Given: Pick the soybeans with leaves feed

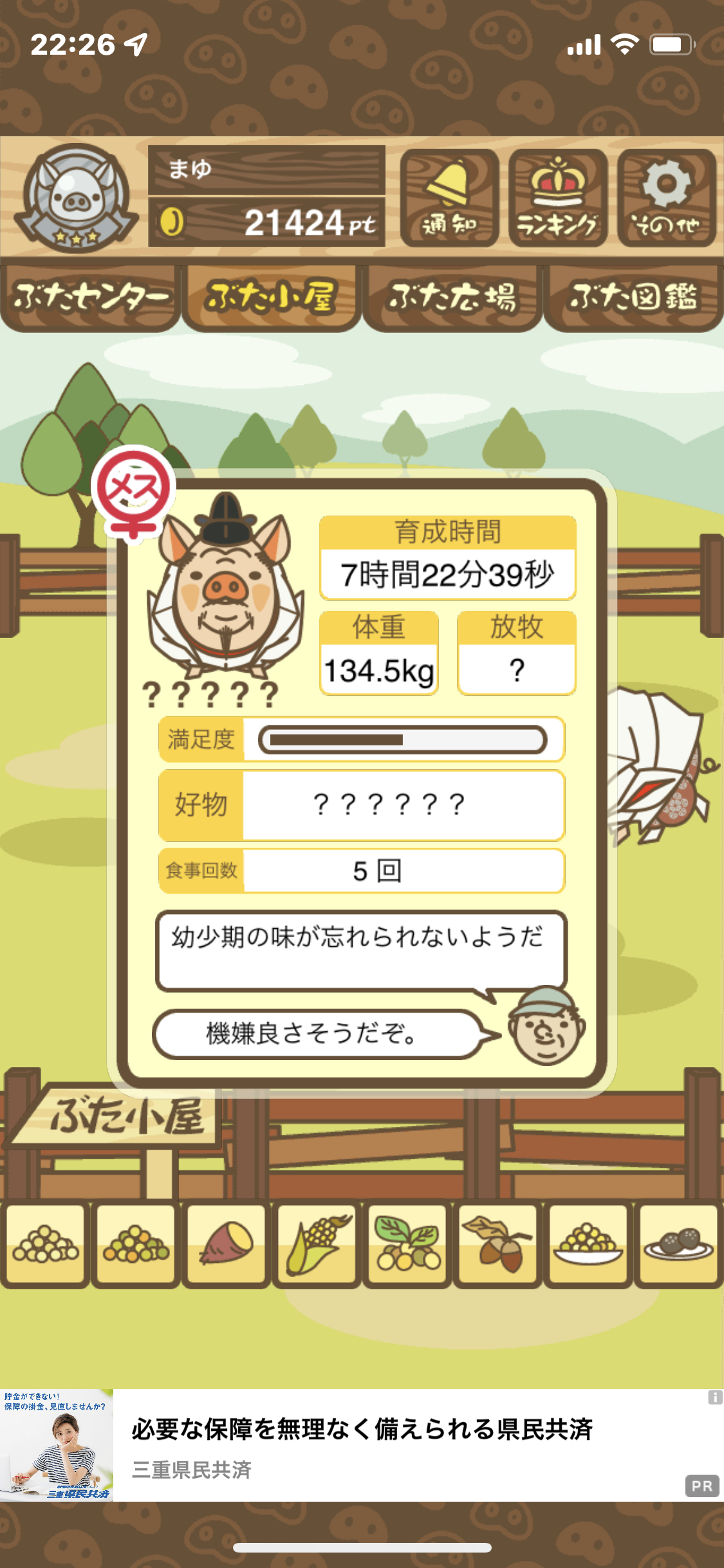Looking at the screenshot, I should (407, 1244).
